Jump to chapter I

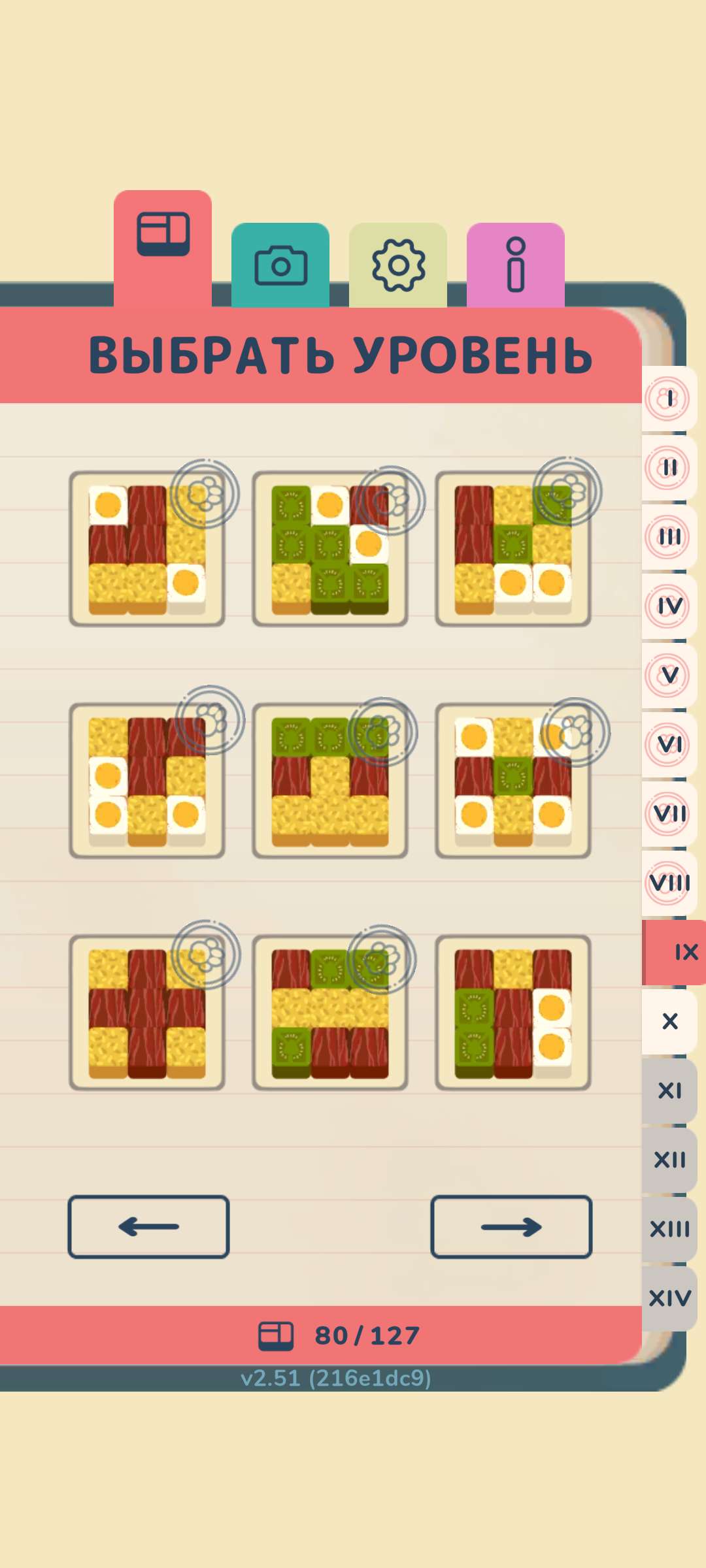pos(669,399)
